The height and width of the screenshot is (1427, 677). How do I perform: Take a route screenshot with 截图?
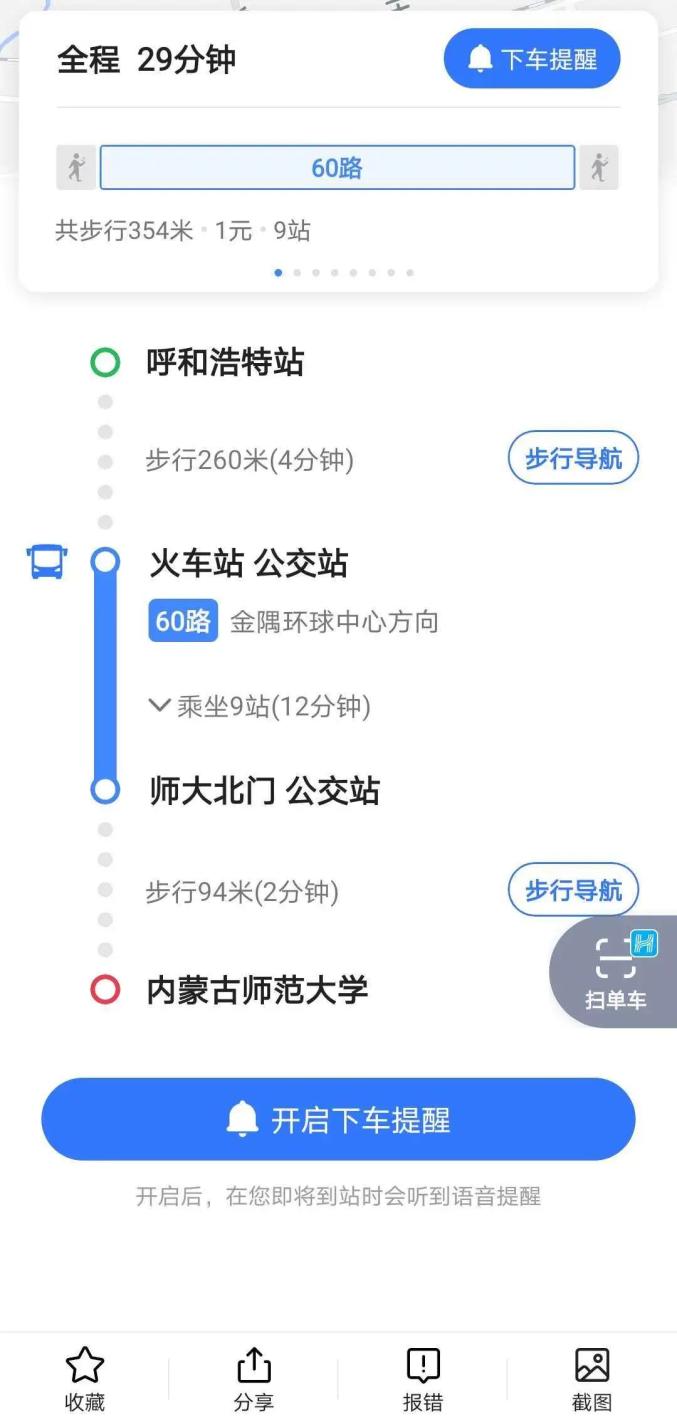pyautogui.click(x=592, y=1379)
